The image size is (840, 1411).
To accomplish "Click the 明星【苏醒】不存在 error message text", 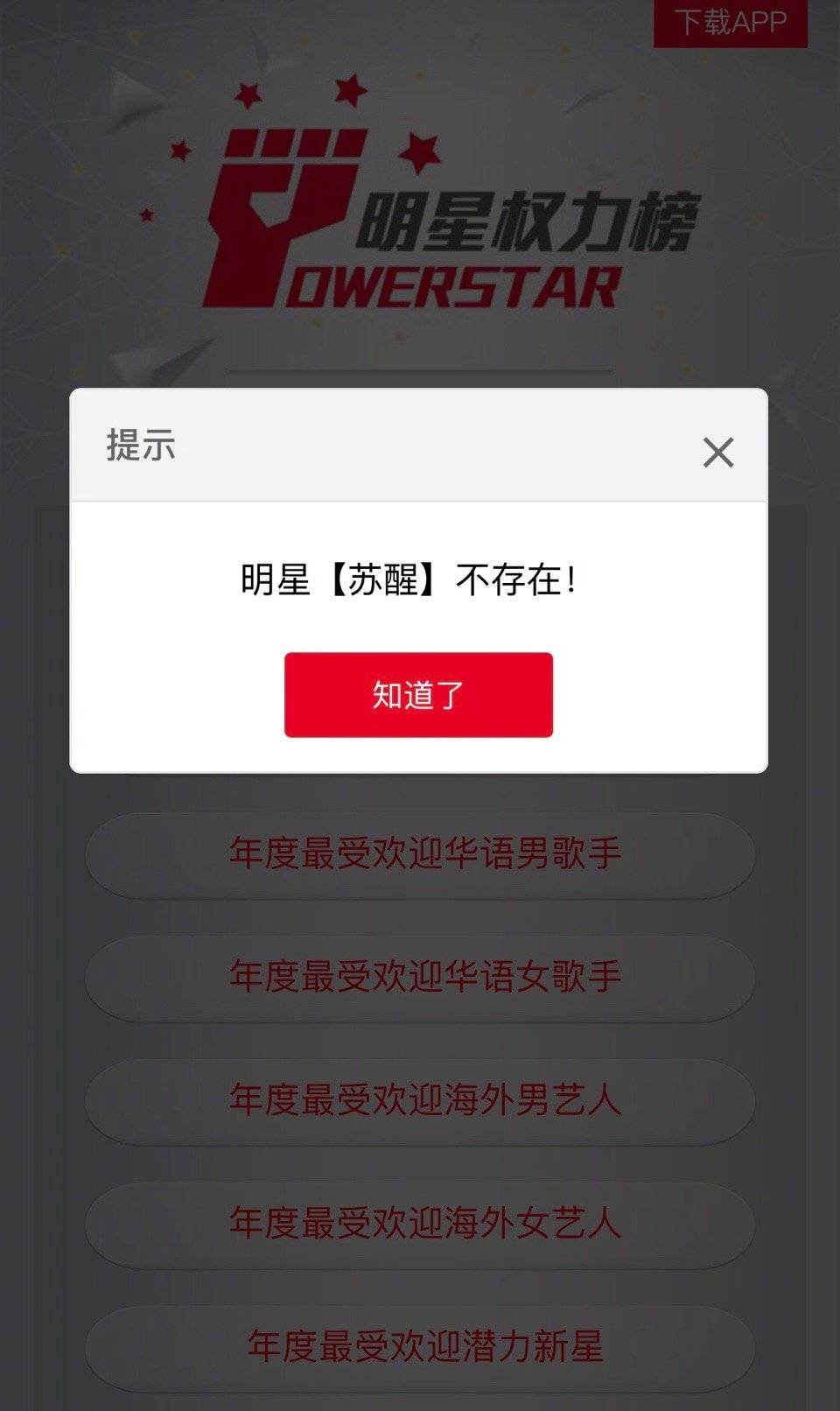I will [411, 578].
